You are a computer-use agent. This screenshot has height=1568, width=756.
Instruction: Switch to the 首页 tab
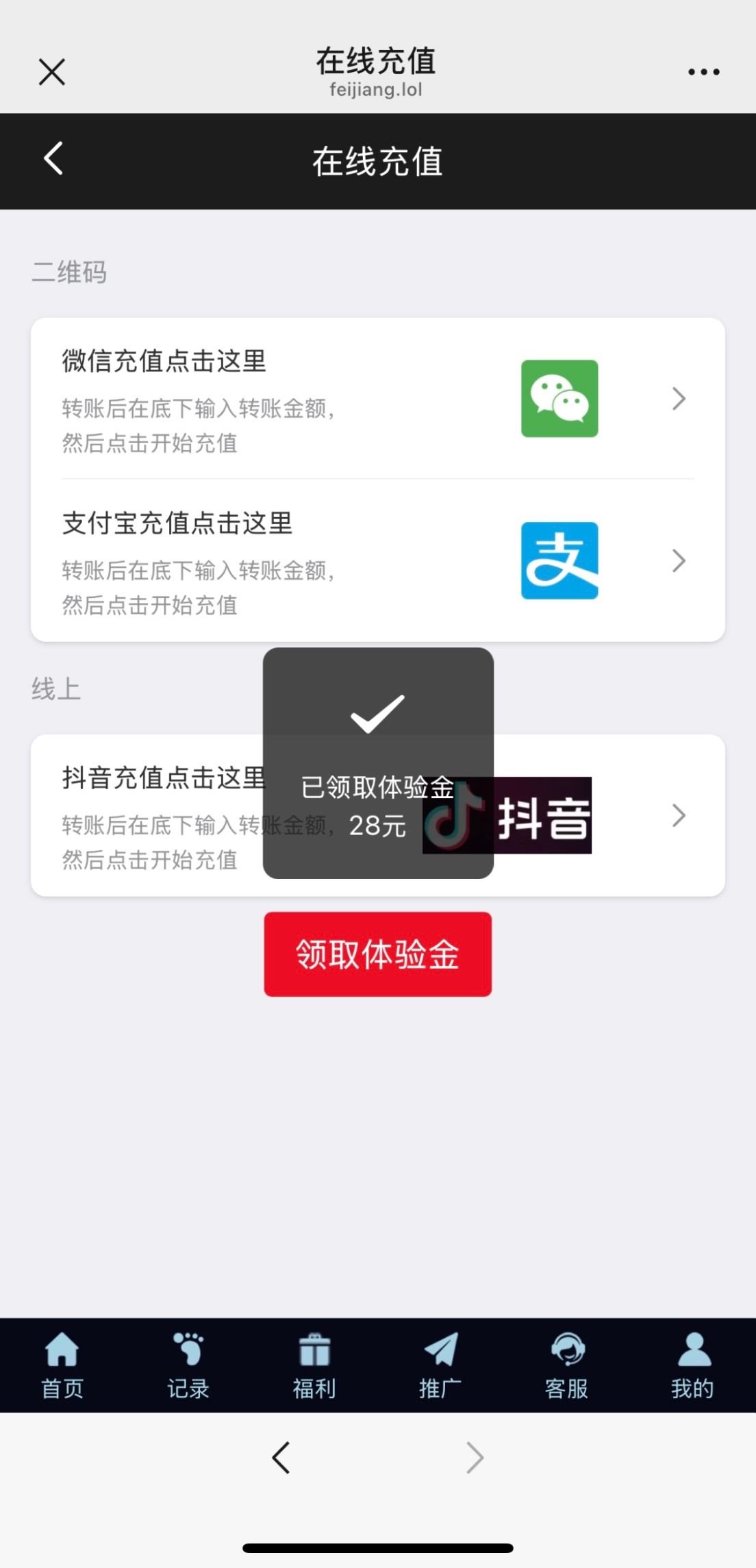click(x=62, y=1365)
